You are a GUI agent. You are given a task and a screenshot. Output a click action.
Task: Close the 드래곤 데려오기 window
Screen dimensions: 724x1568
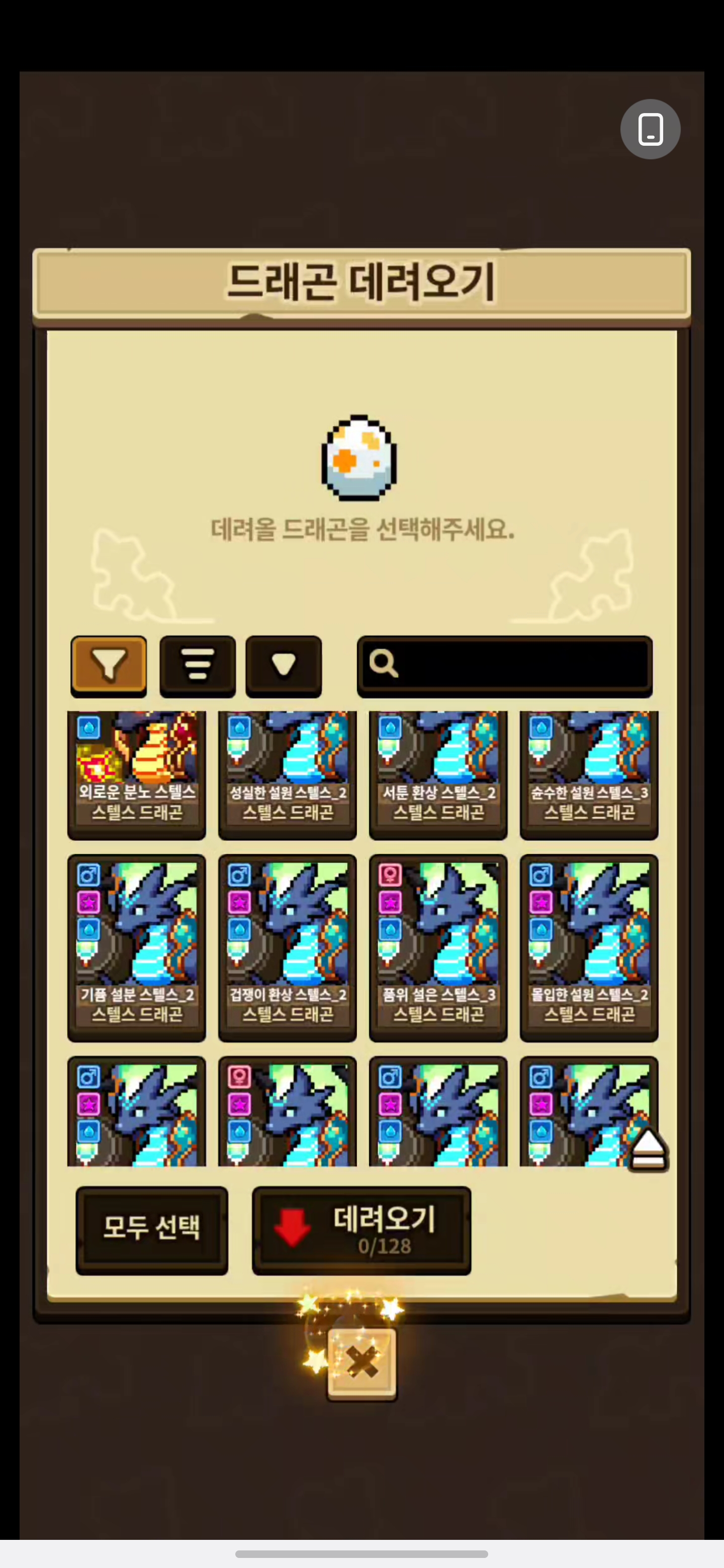click(361, 1363)
